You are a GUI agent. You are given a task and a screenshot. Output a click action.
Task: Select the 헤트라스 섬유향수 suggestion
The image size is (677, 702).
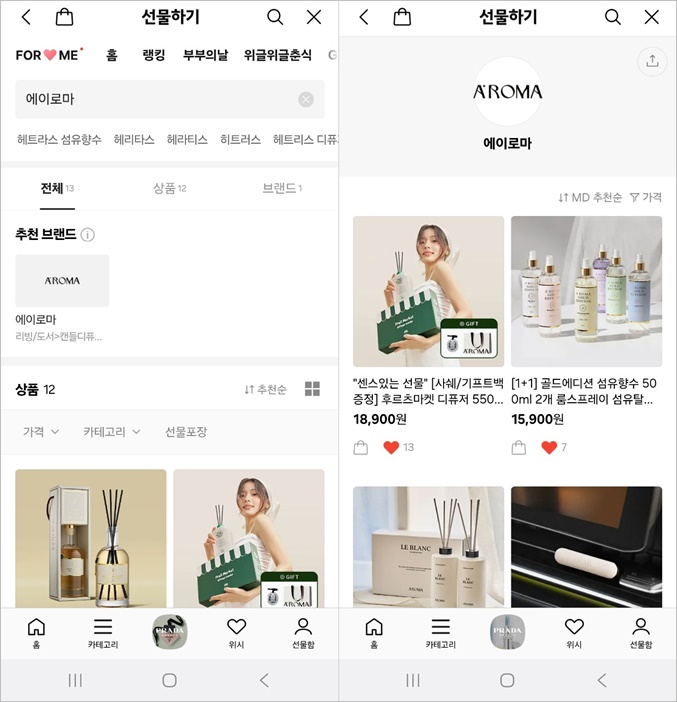point(58,140)
